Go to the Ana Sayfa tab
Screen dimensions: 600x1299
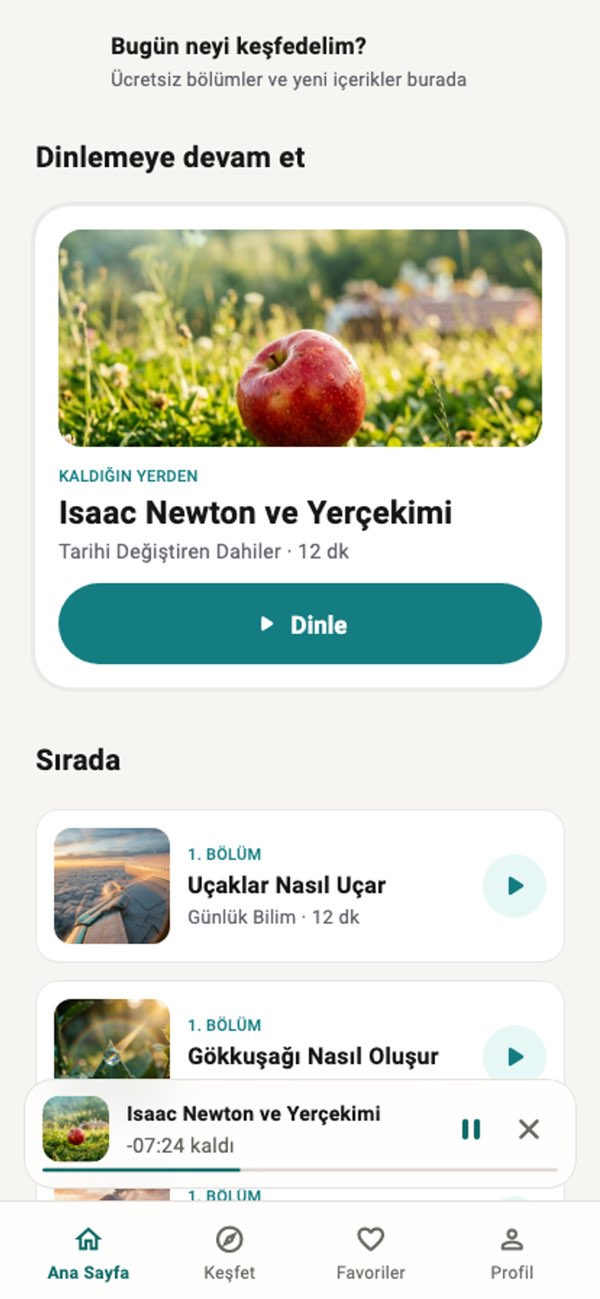[x=88, y=1254]
